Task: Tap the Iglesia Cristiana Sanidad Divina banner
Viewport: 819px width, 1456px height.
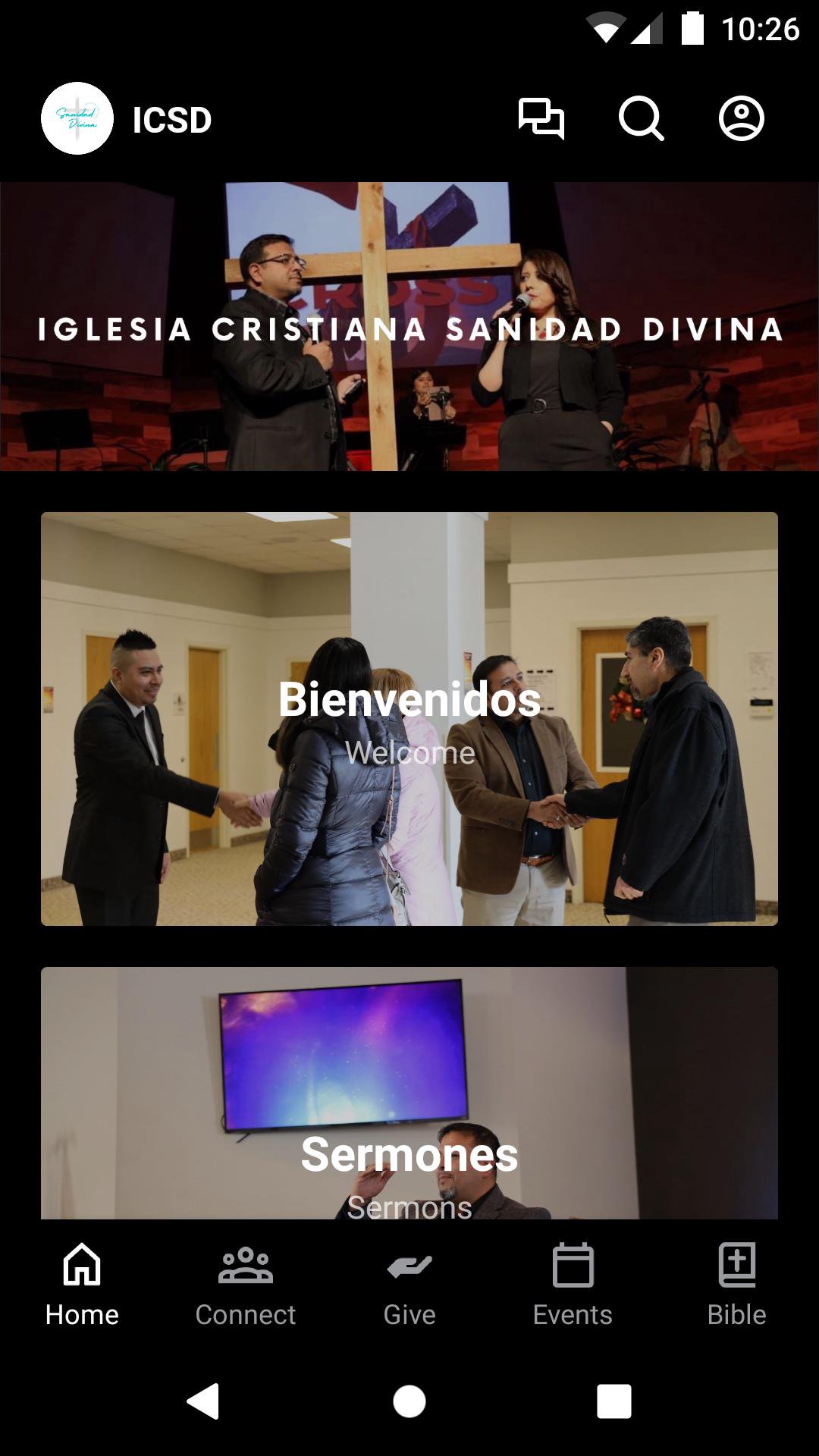Action: click(409, 326)
